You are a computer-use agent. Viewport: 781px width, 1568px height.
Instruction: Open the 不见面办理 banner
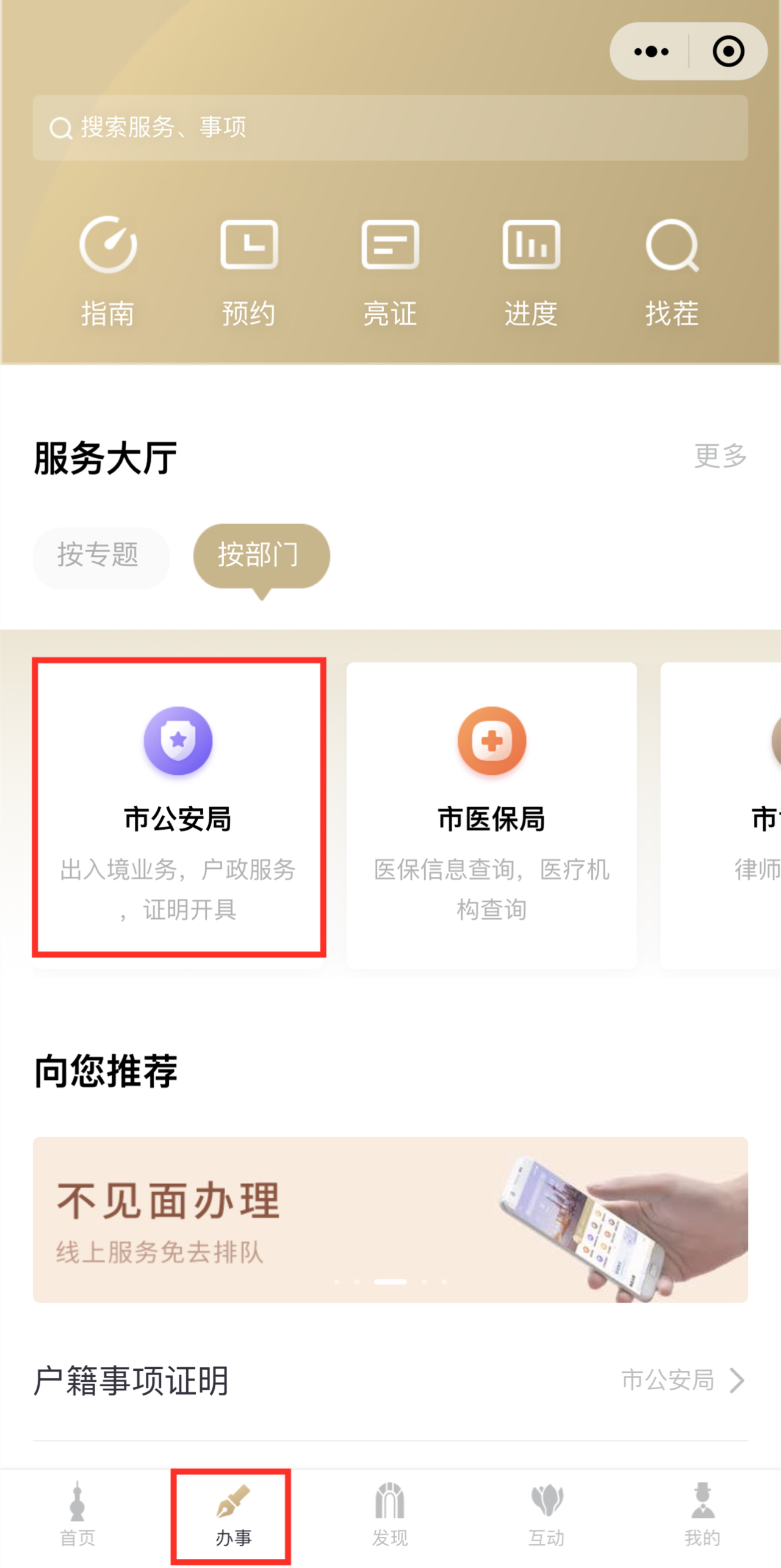point(390,1220)
